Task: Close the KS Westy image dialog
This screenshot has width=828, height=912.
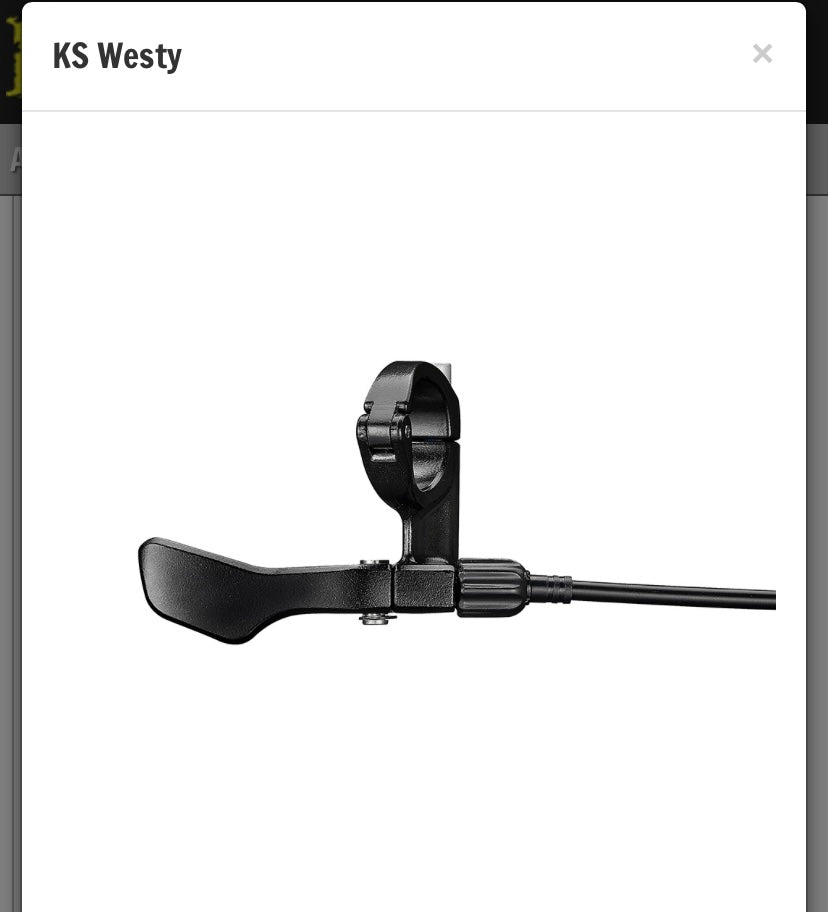Action: point(762,54)
